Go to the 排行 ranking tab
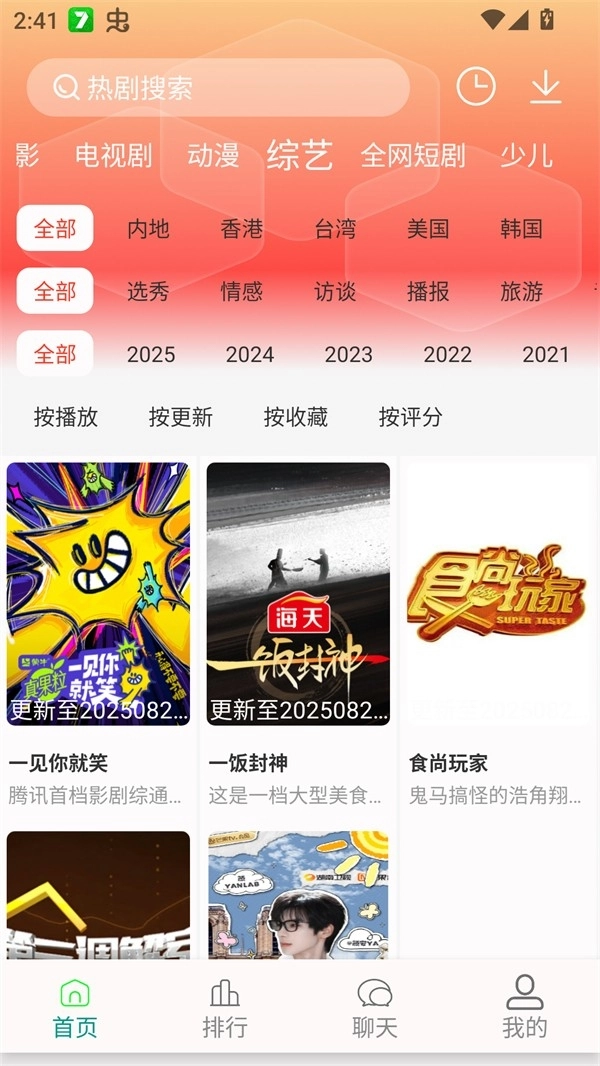The width and height of the screenshot is (600, 1066). click(x=225, y=1008)
